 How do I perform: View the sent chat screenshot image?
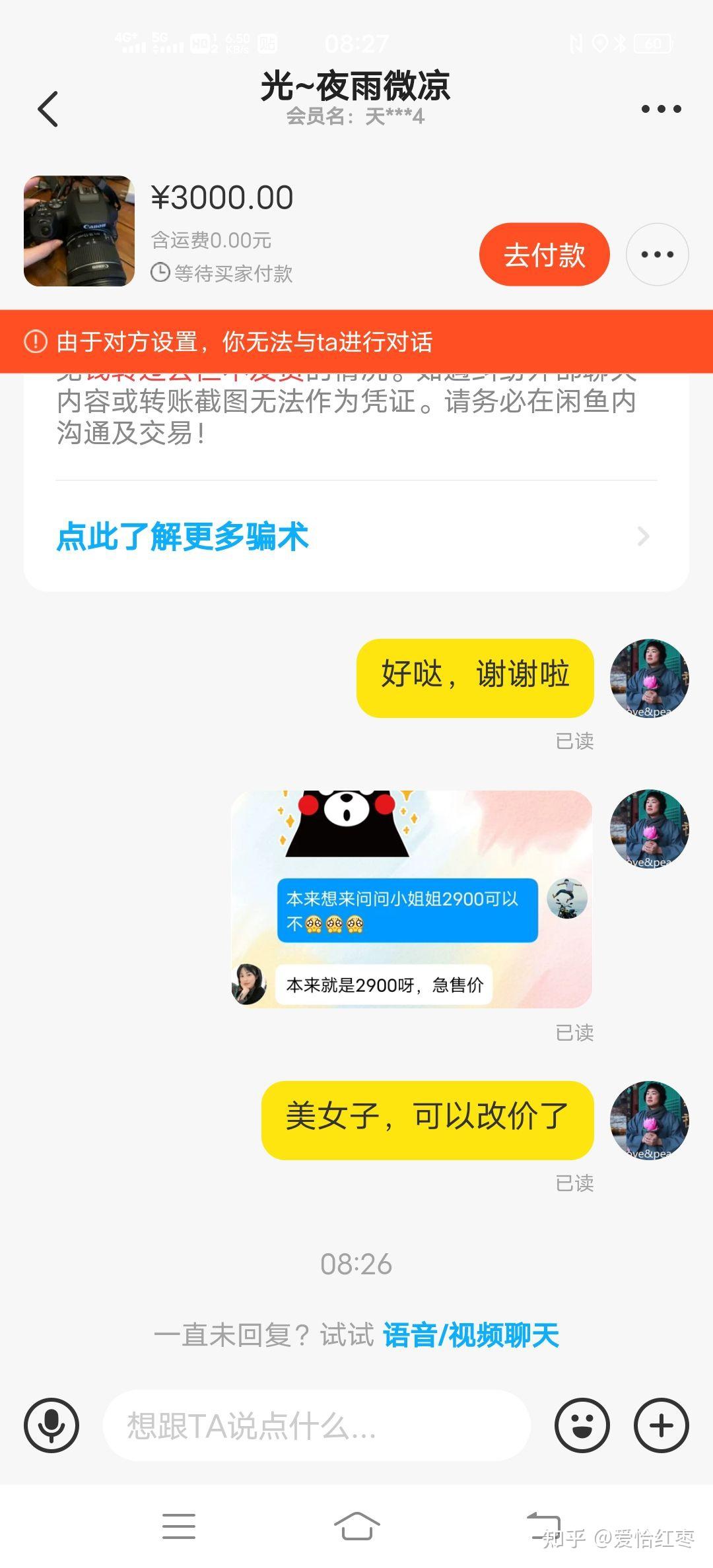[x=411, y=898]
